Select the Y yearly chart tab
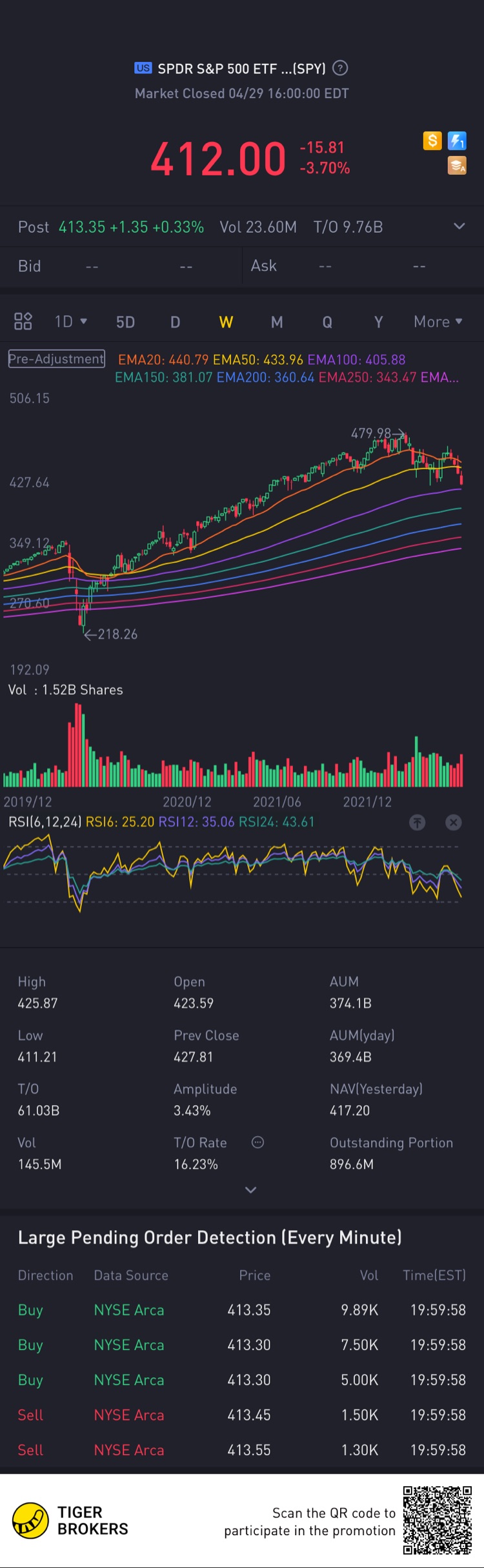 [x=378, y=322]
